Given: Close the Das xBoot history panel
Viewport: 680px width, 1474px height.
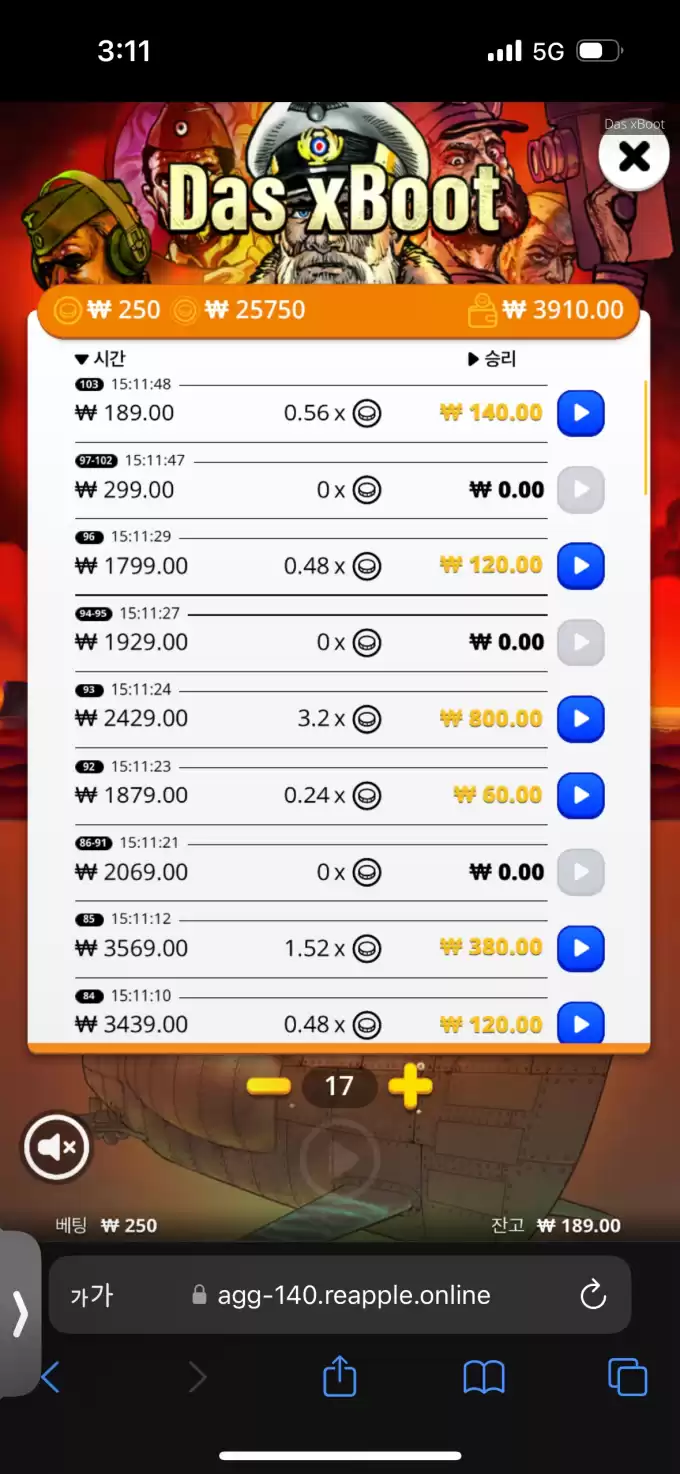Looking at the screenshot, I should pyautogui.click(x=634, y=157).
